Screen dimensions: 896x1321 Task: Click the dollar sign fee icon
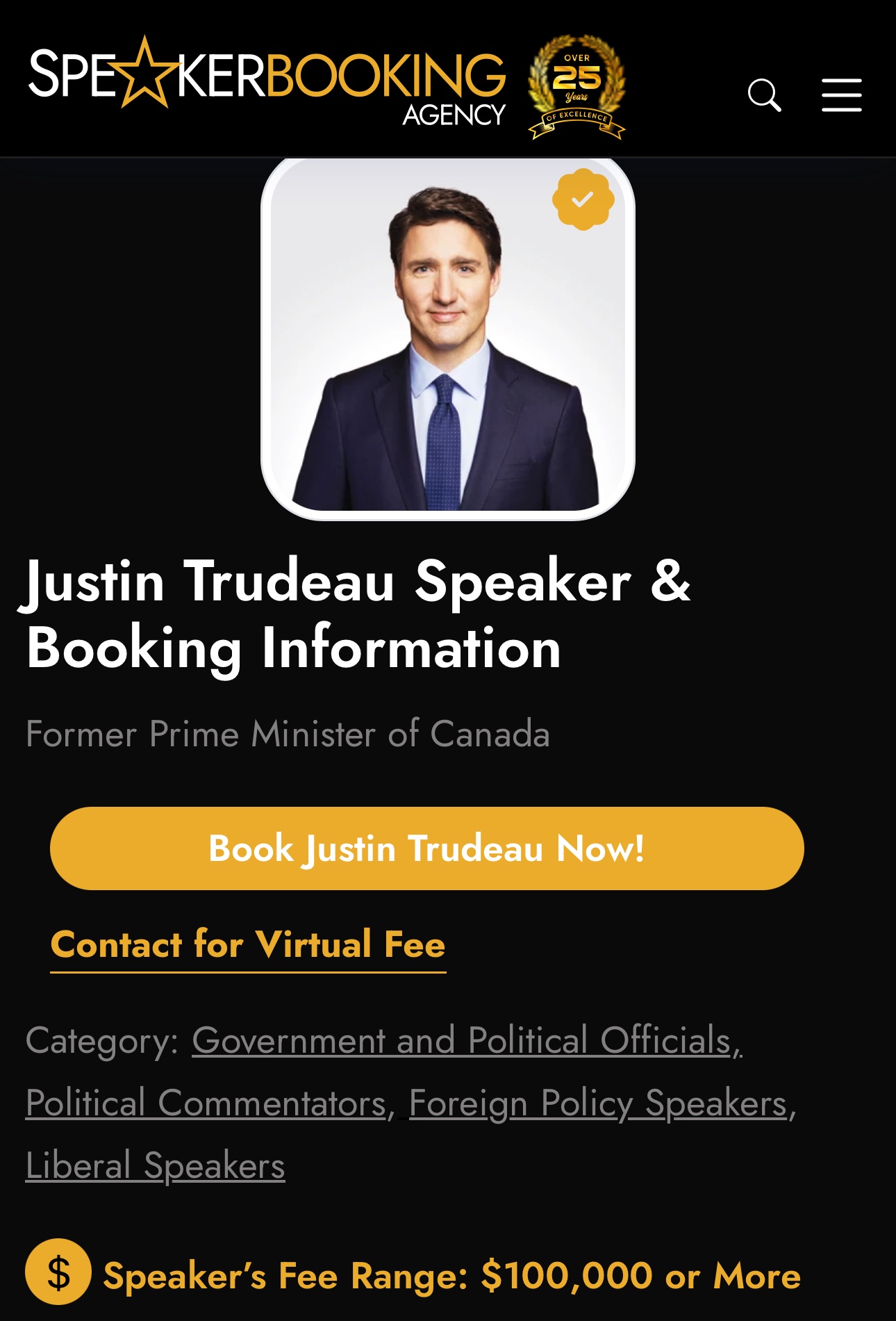[58, 1277]
